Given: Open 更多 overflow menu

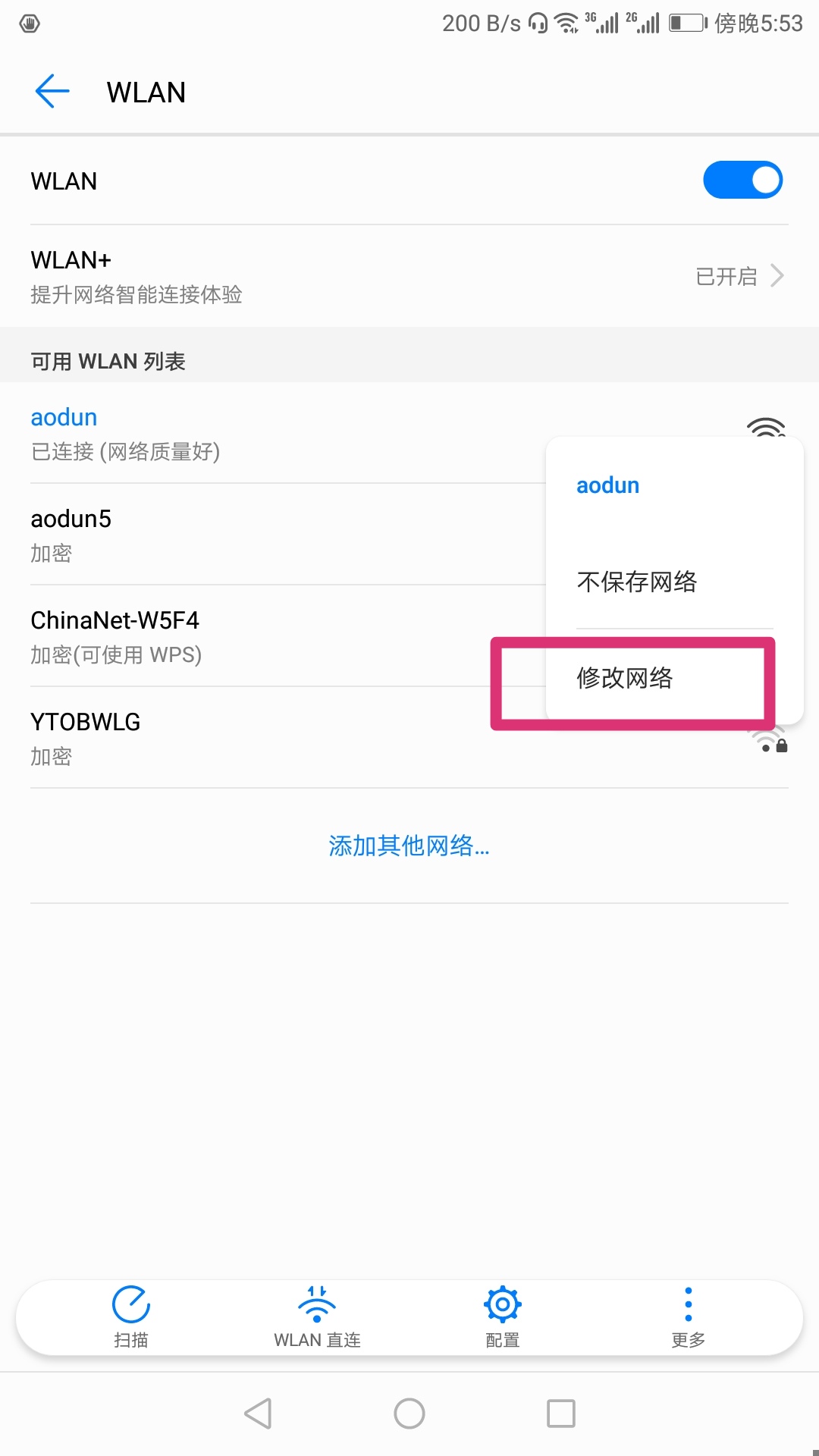Looking at the screenshot, I should click(688, 1317).
